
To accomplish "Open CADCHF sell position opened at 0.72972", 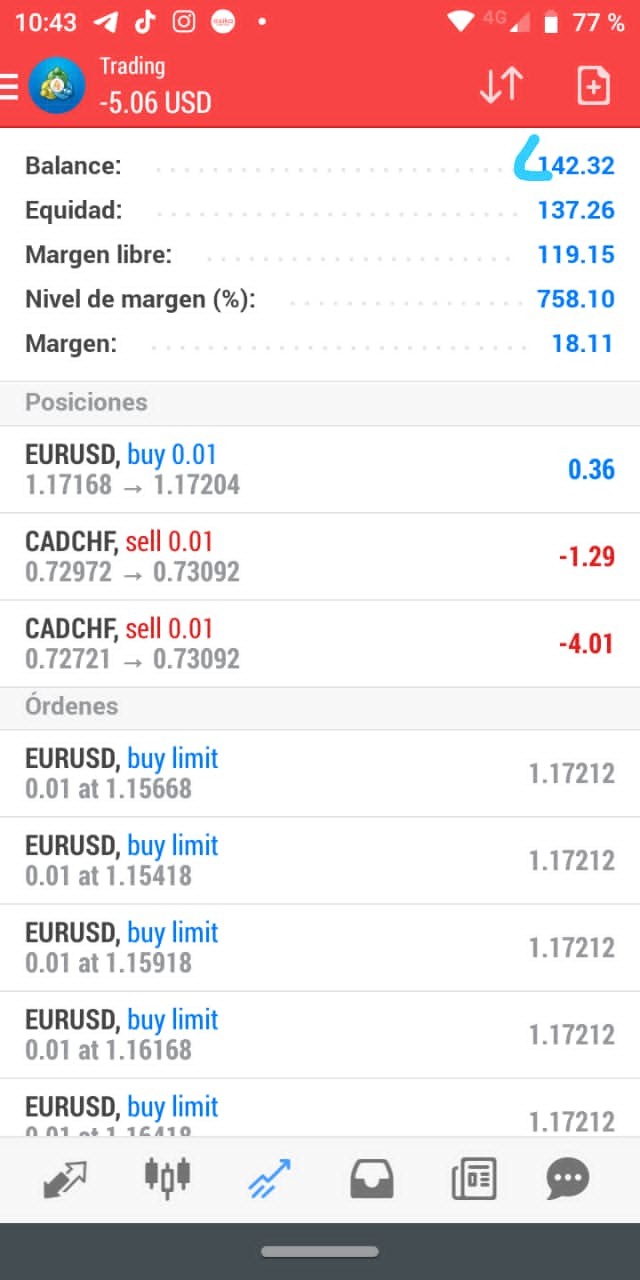I will click(320, 557).
